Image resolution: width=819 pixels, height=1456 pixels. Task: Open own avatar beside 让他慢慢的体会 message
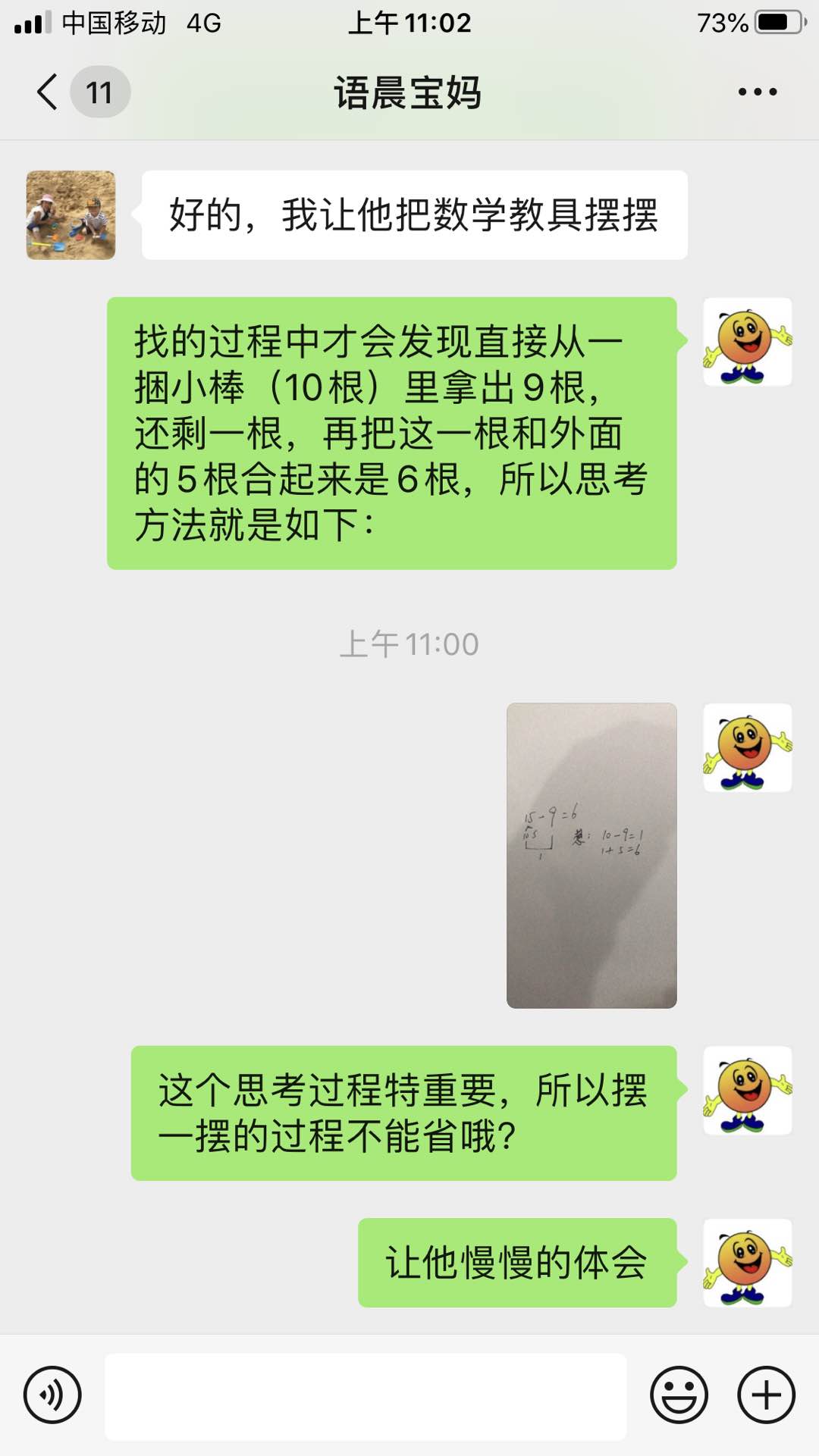pyautogui.click(x=747, y=1262)
